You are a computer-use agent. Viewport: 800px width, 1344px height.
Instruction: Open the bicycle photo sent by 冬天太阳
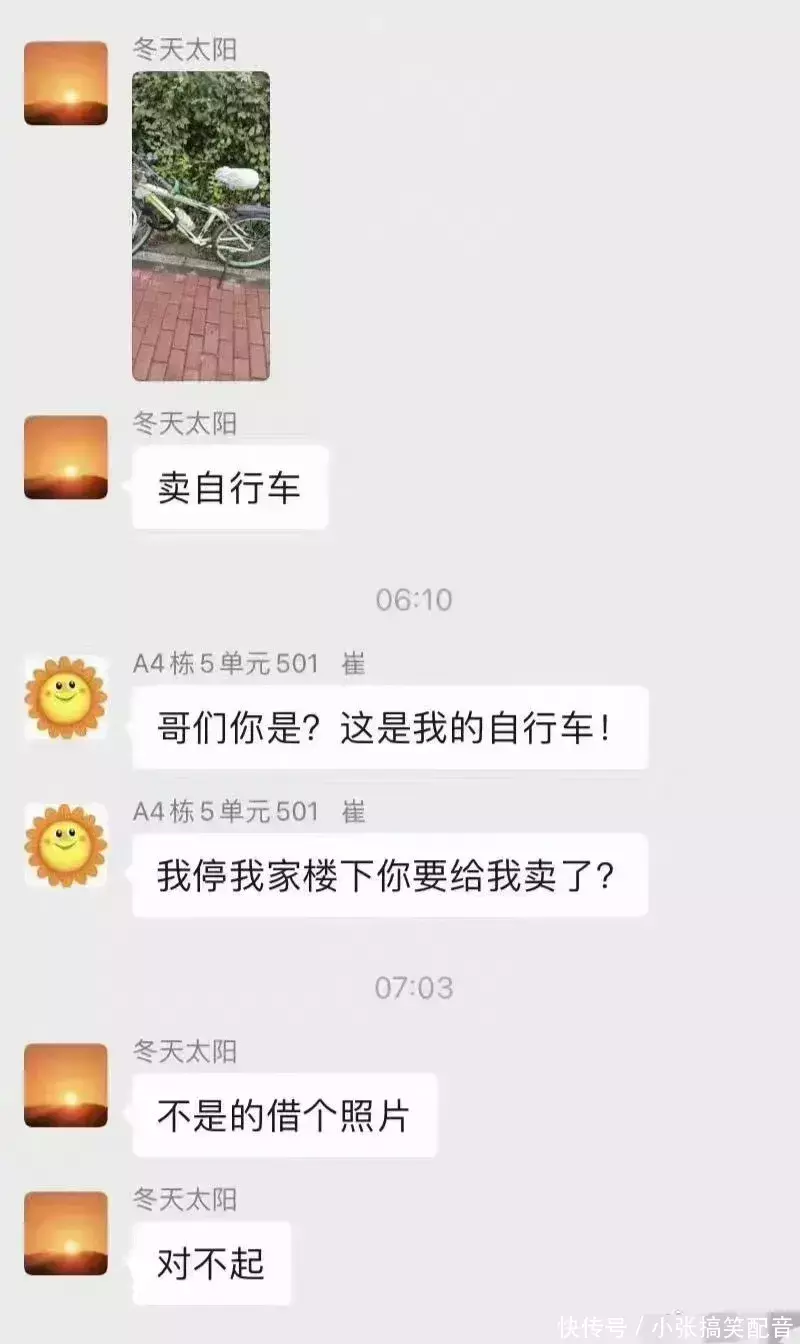(201, 226)
